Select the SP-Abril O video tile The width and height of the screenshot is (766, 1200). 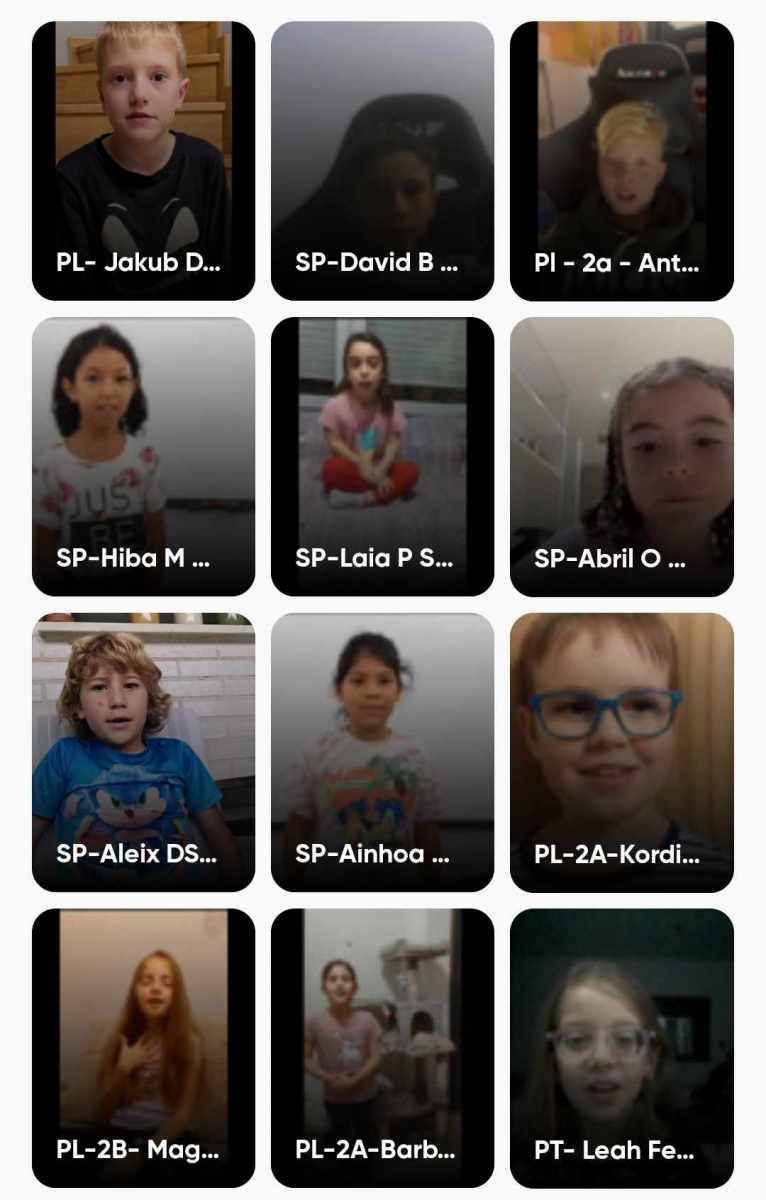[621, 456]
